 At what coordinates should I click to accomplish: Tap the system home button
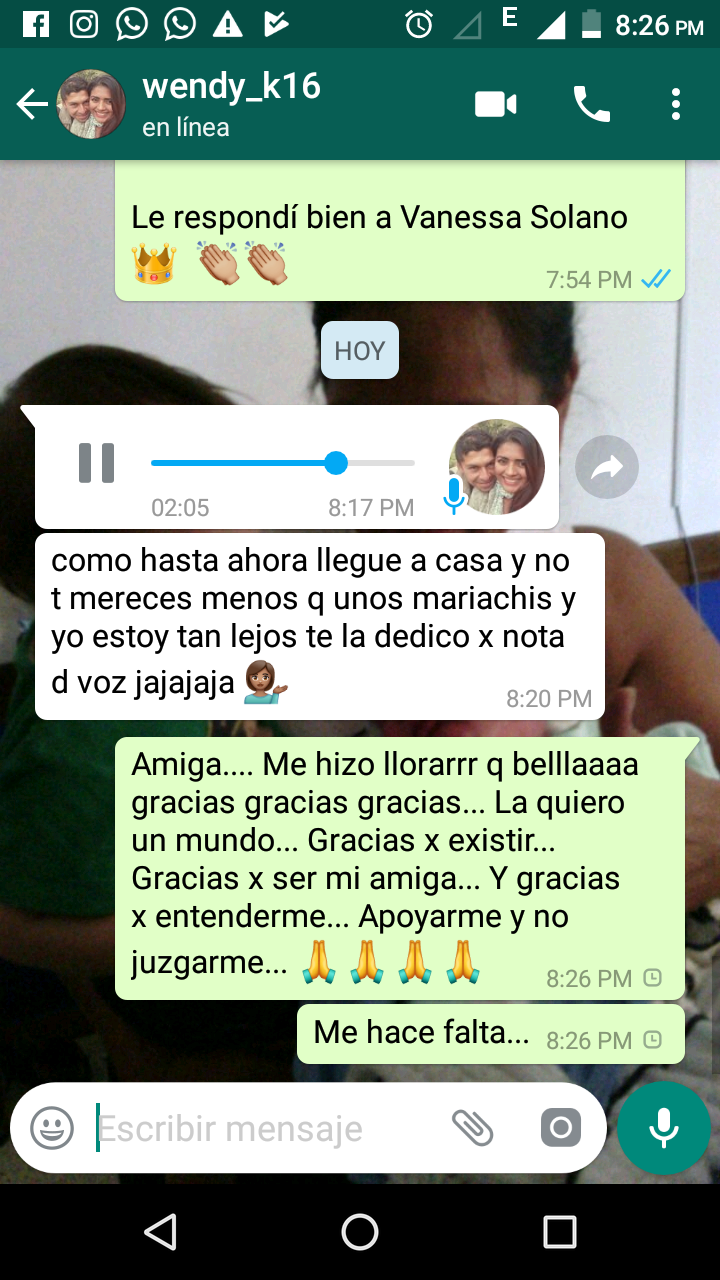[x=360, y=1232]
